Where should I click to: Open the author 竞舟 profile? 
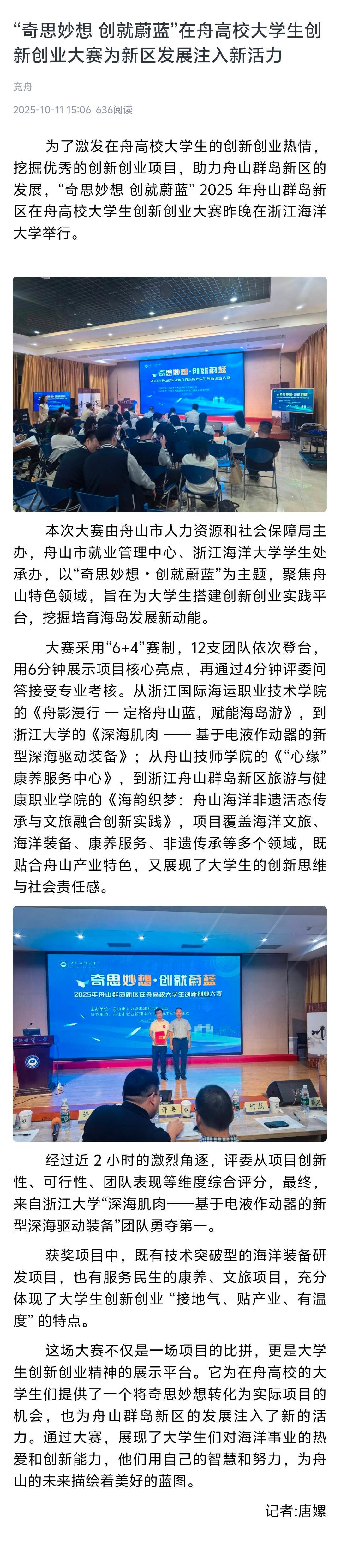[x=22, y=87]
